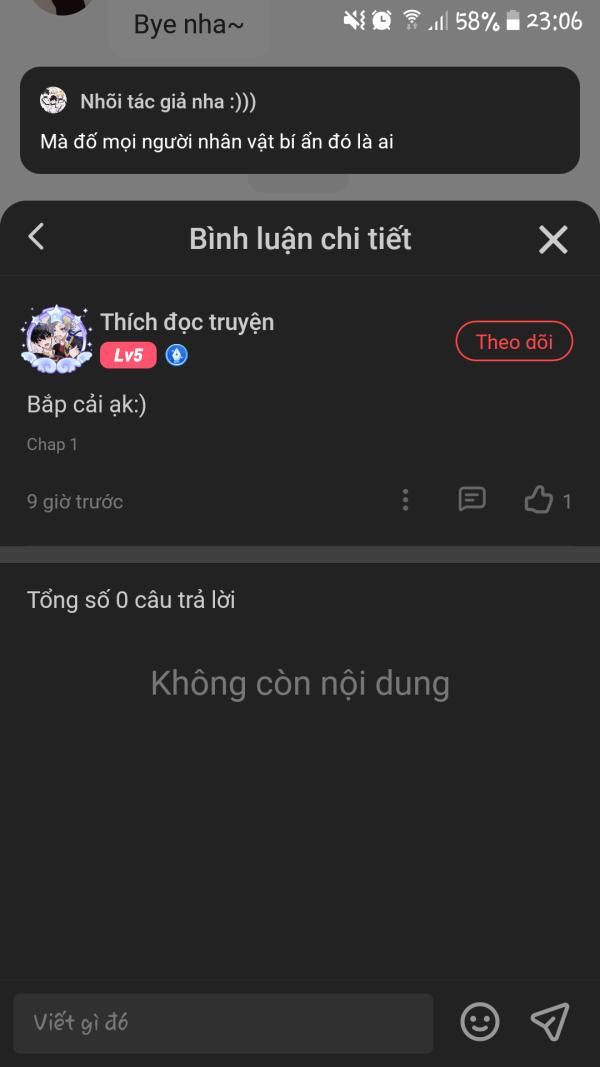The height and width of the screenshot is (1067, 600).
Task: Close the comment detail panel
Action: pyautogui.click(x=553, y=239)
